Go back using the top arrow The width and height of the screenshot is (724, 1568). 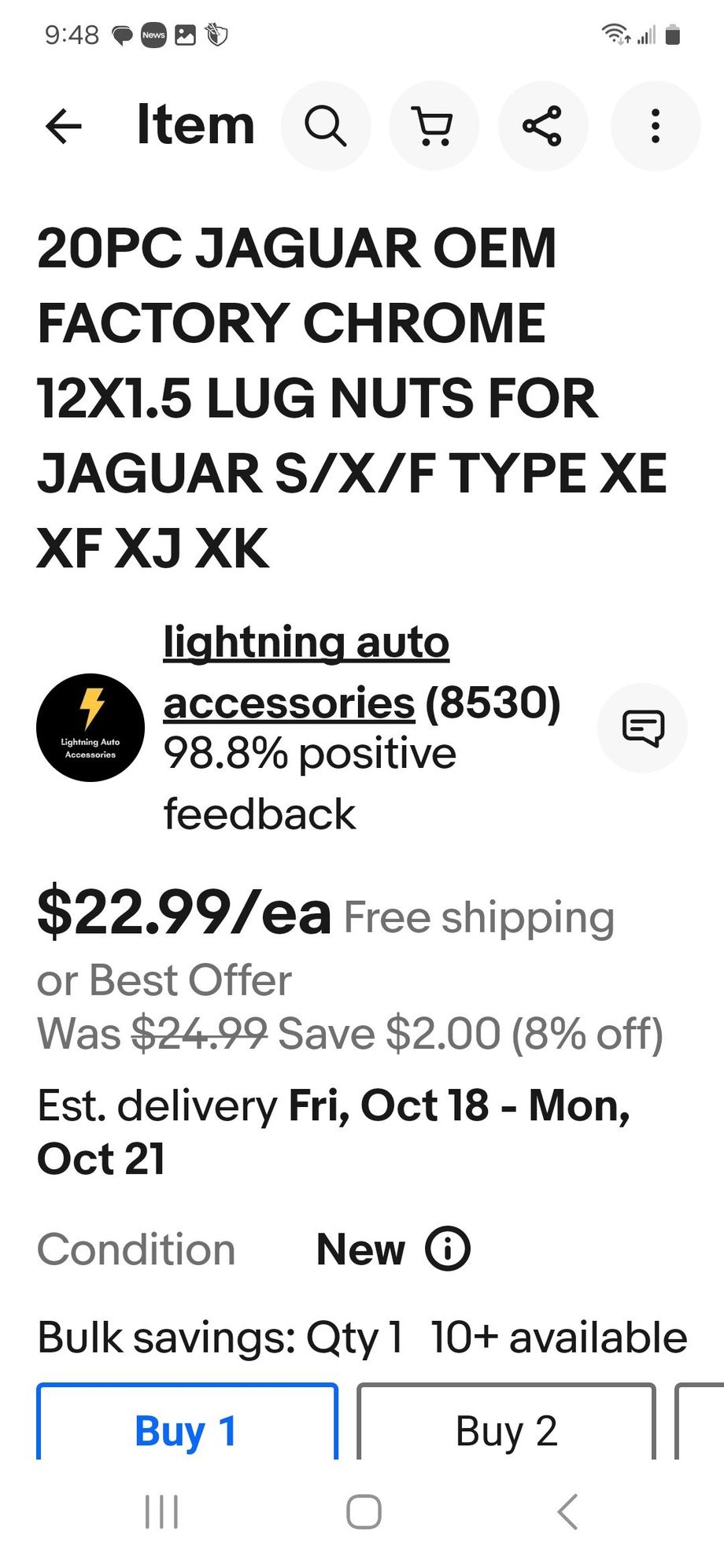pos(65,126)
